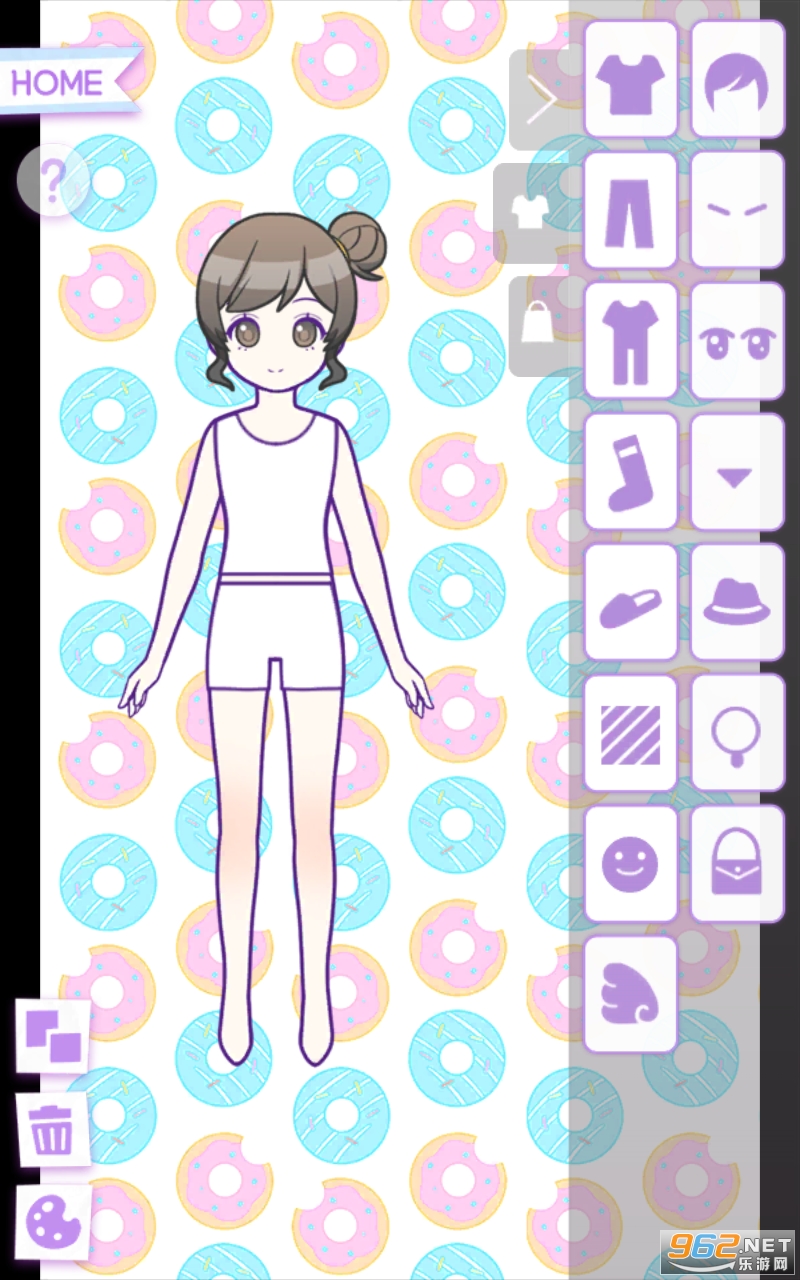Open the smiley face category
The width and height of the screenshot is (800, 1280).
tap(631, 865)
